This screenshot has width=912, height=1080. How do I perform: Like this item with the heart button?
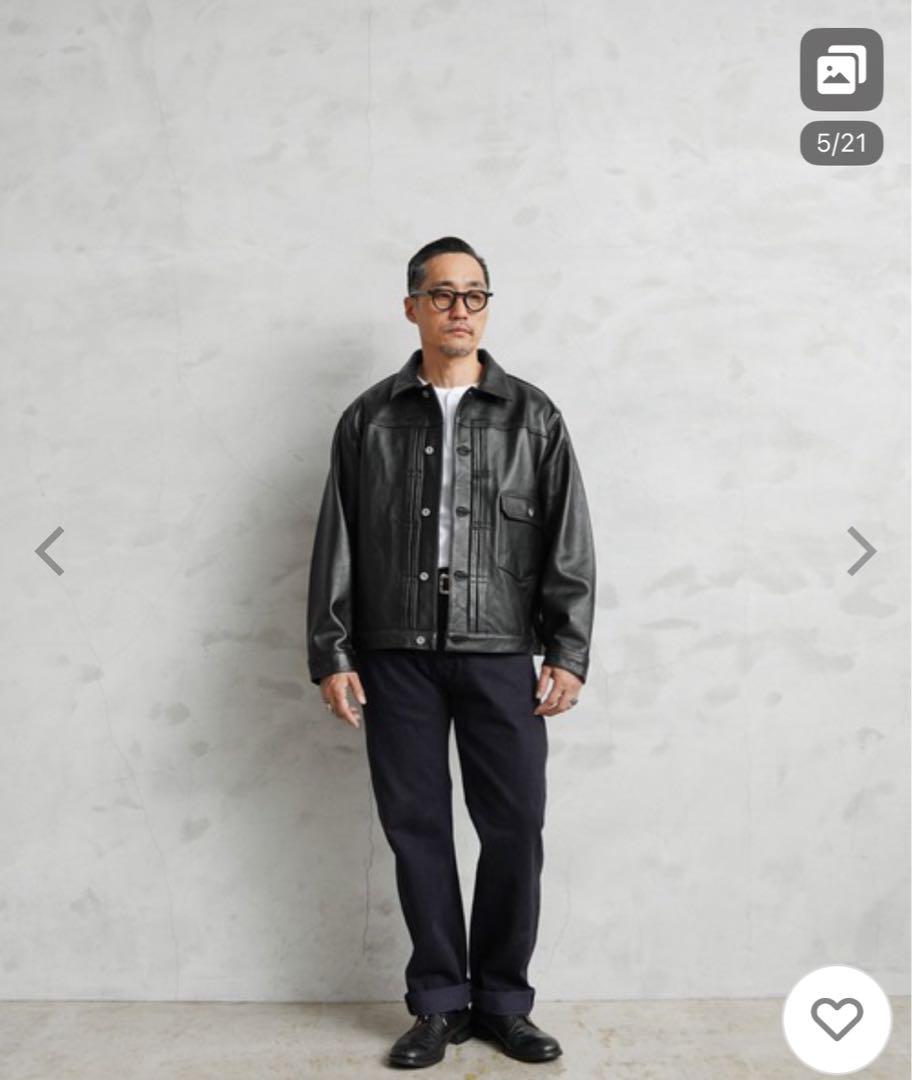(x=837, y=1019)
